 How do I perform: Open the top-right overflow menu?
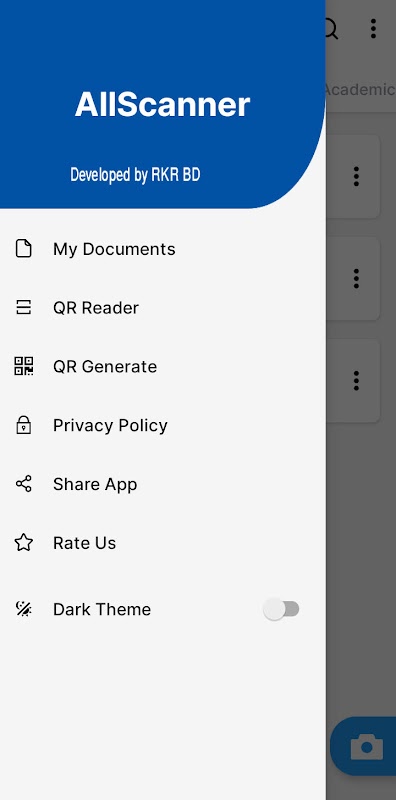(373, 29)
